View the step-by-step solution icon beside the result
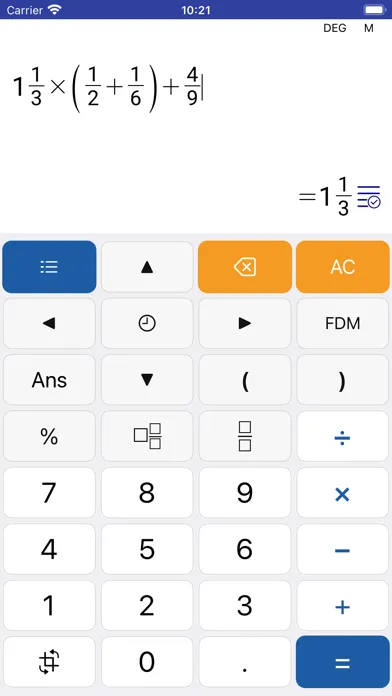392x696 pixels. 369,198
